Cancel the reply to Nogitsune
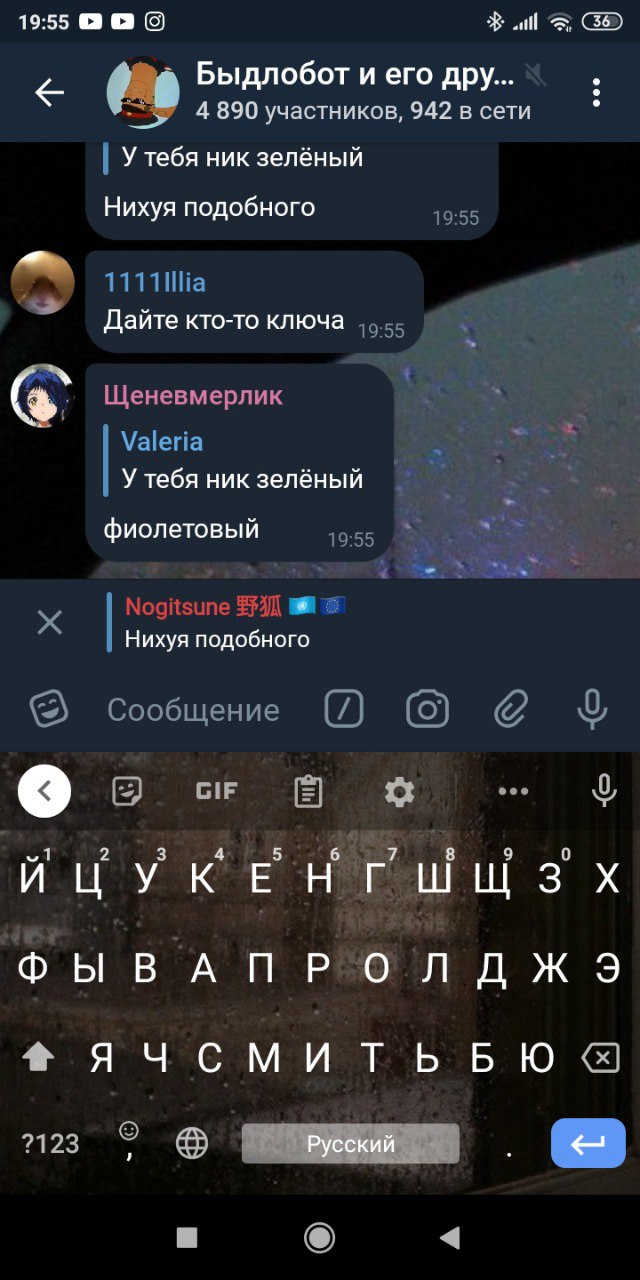This screenshot has height=1280, width=640. coord(49,623)
